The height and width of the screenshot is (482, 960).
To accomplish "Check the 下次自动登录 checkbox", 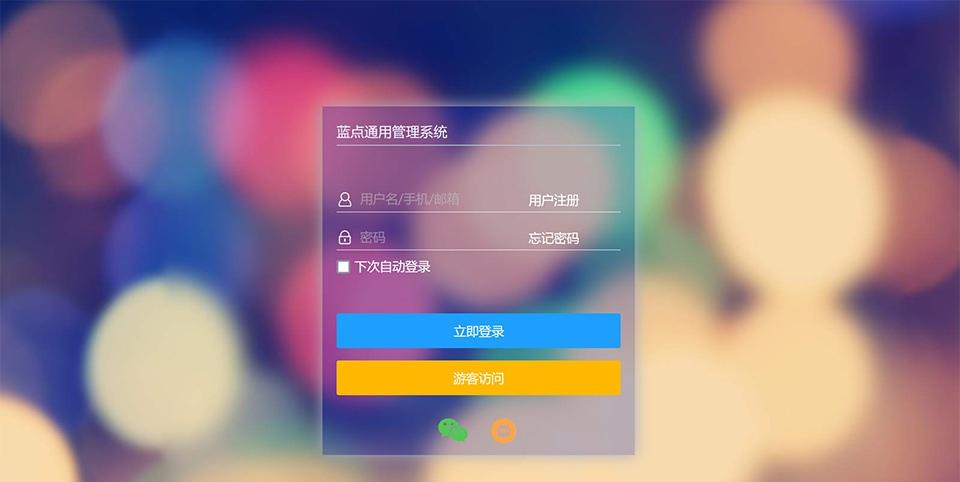I will coord(344,267).
